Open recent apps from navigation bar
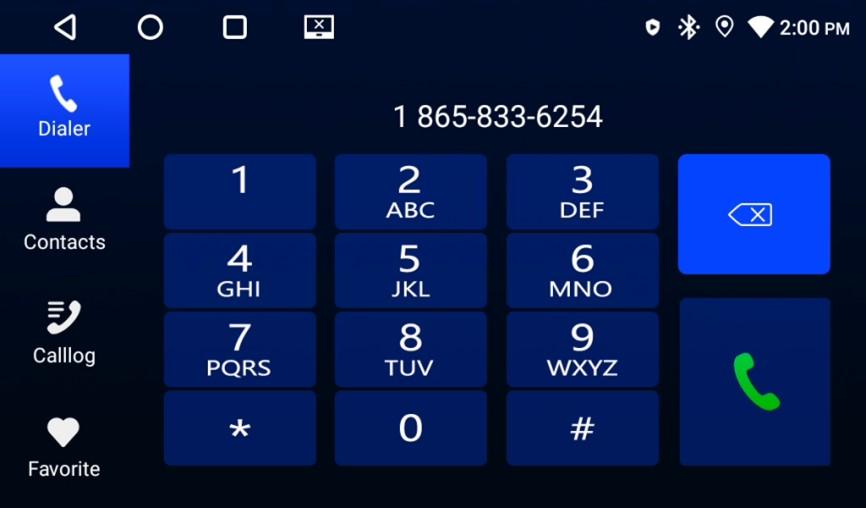 pyautogui.click(x=234, y=27)
